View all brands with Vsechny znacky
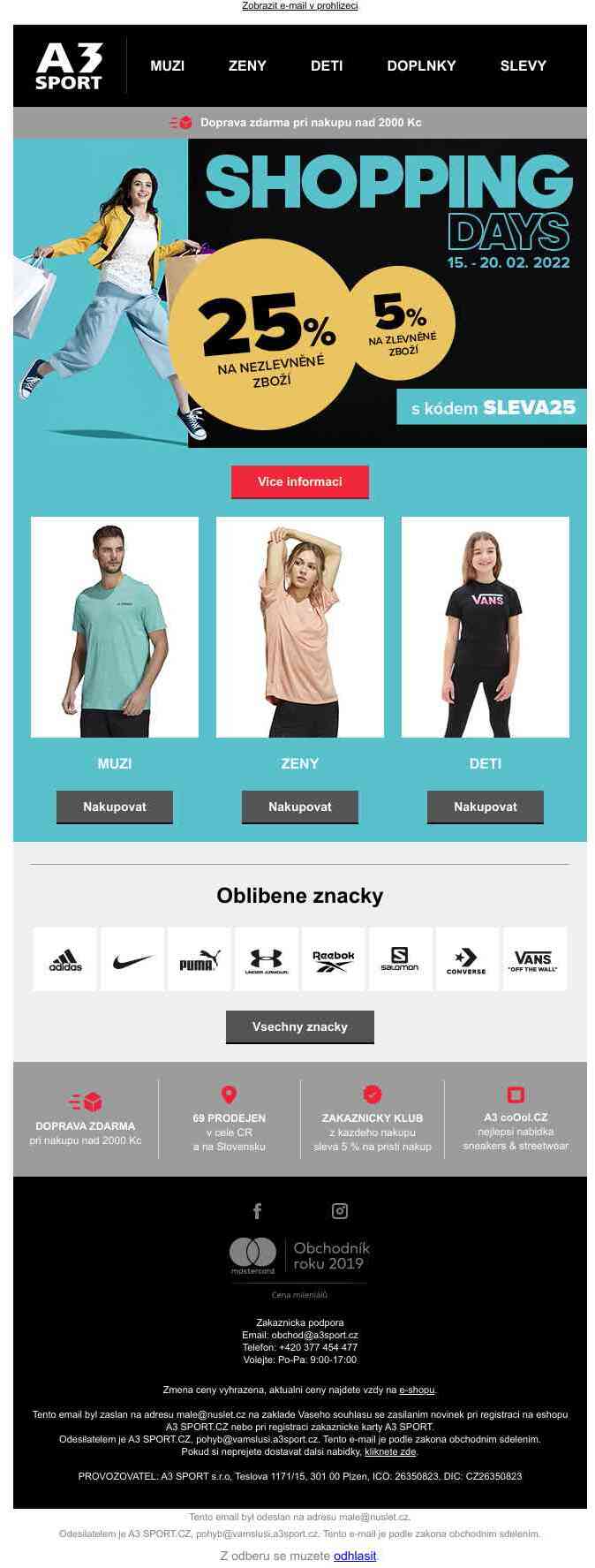Screen dimensions: 595x1568 coord(300,1026)
